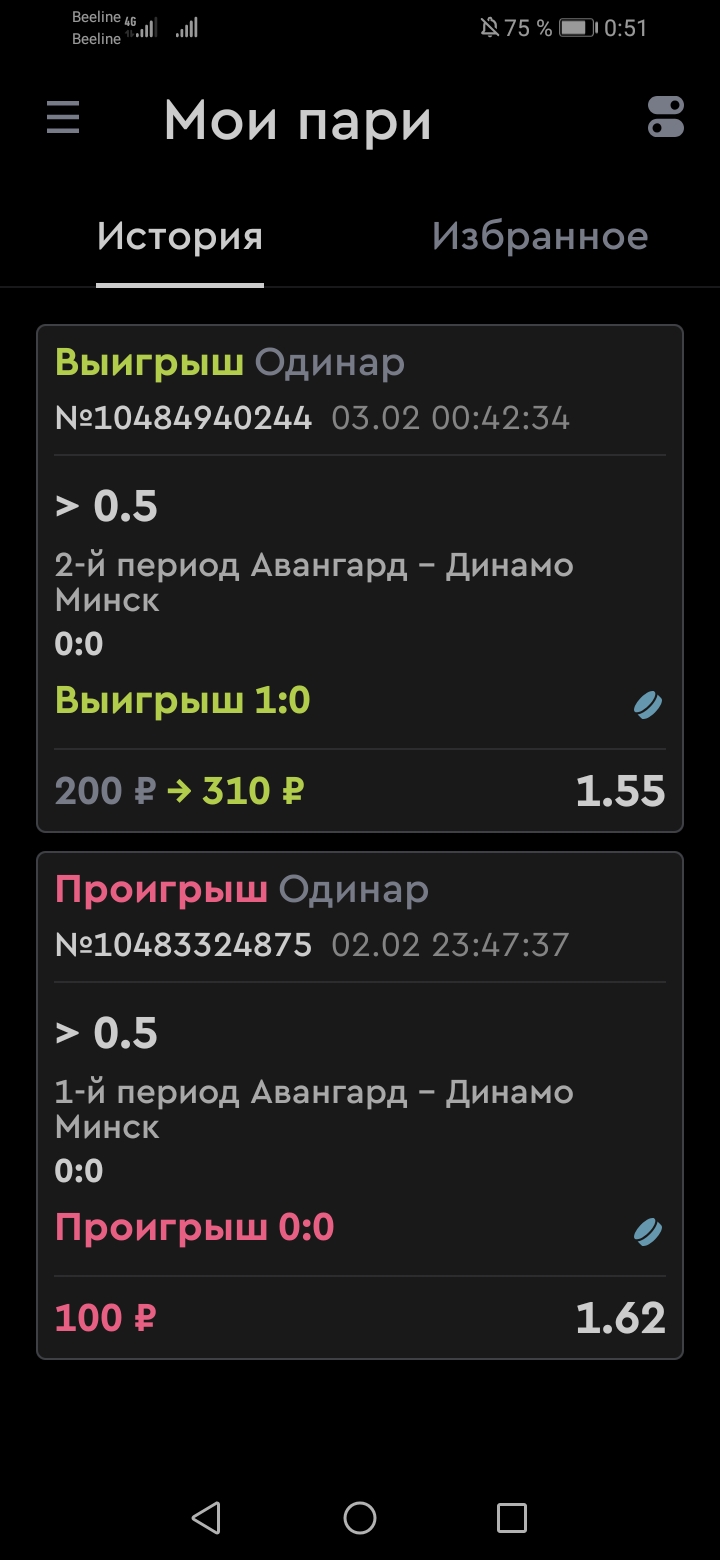720x1560 pixels.
Task: Open losing bet №10483324875 details
Action: [x=360, y=1105]
